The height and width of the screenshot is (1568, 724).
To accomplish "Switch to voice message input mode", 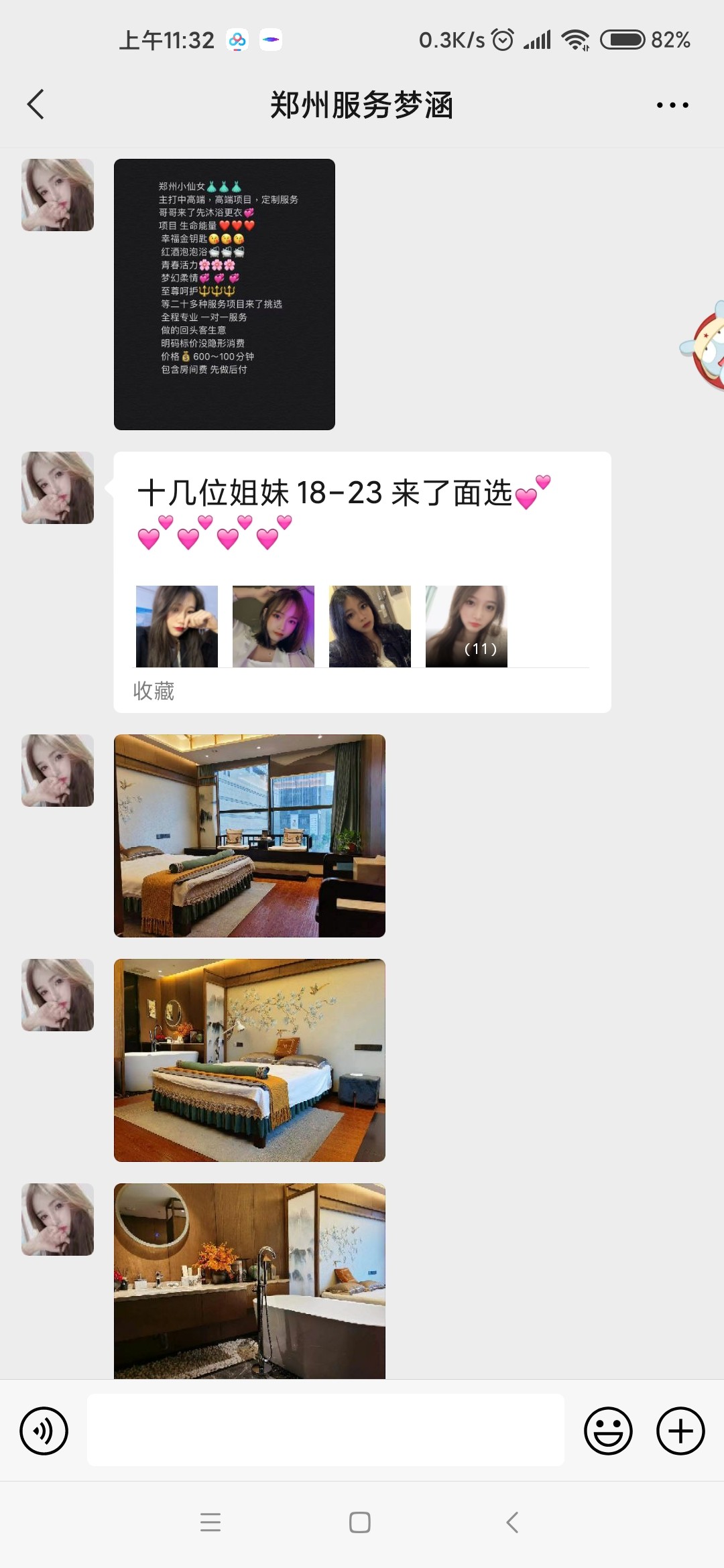I will coord(43,1431).
